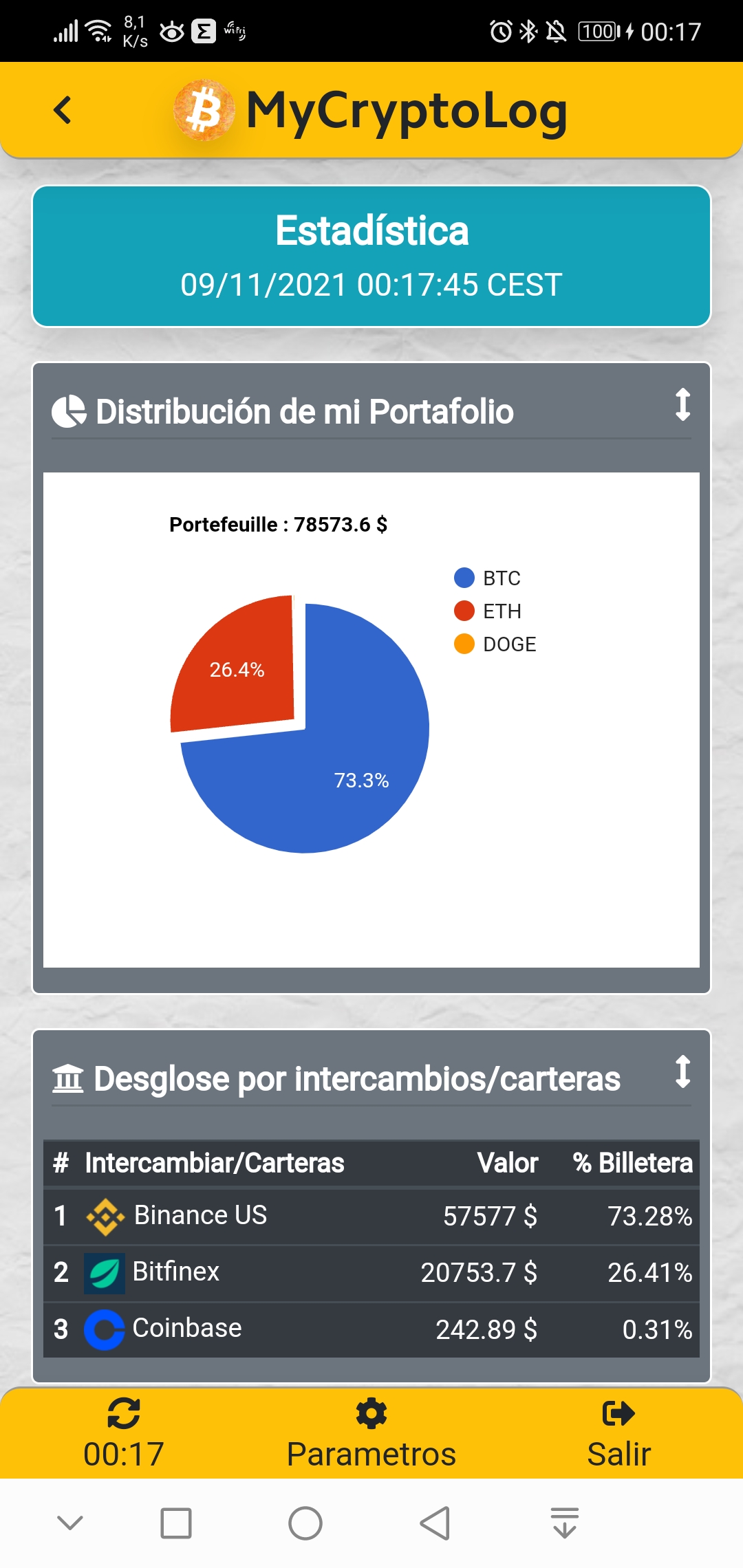Image resolution: width=743 pixels, height=1568 pixels.
Task: Toggle BTC in the chart legend
Action: pos(488,578)
